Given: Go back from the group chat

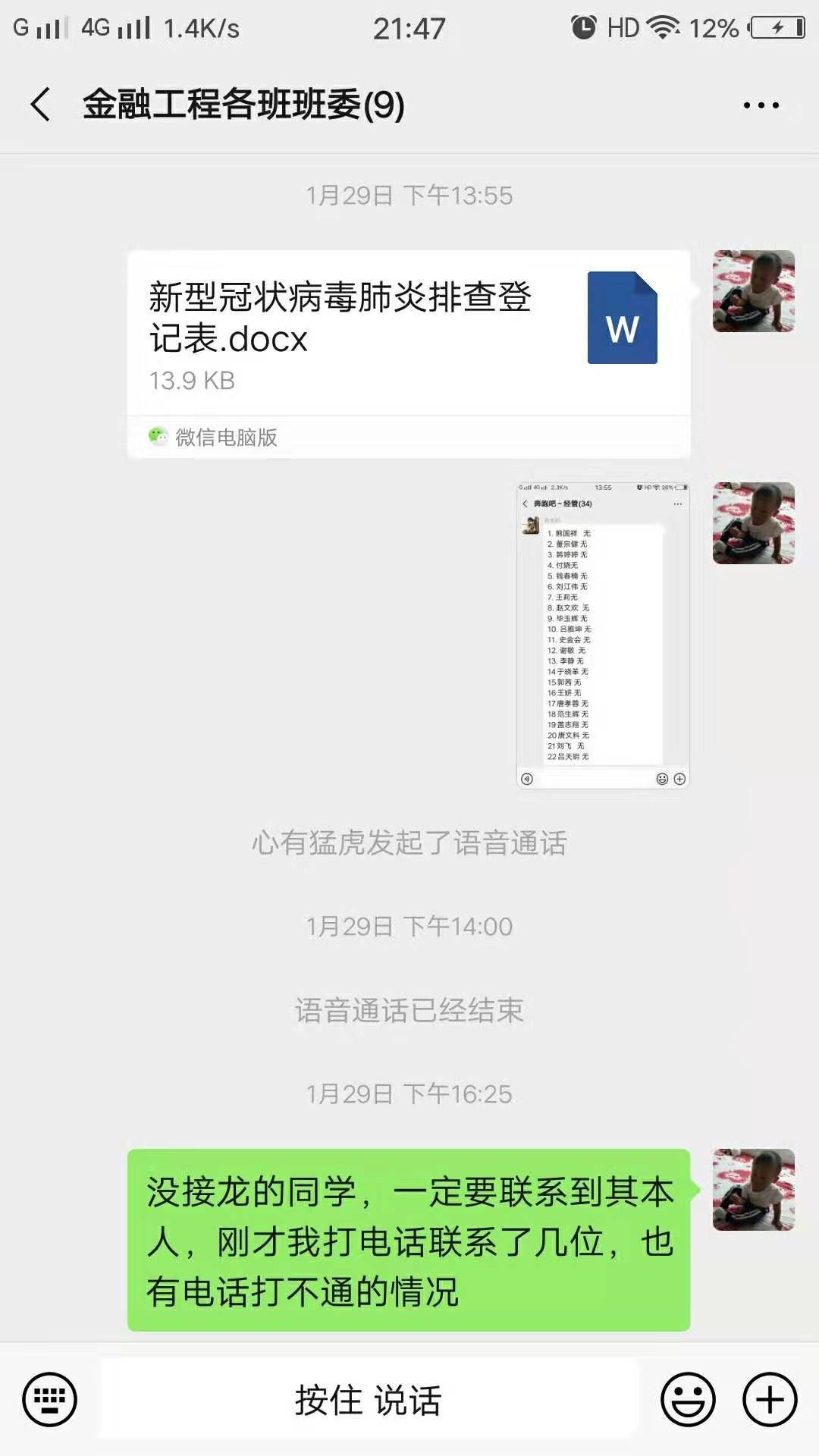Looking at the screenshot, I should [x=41, y=105].
